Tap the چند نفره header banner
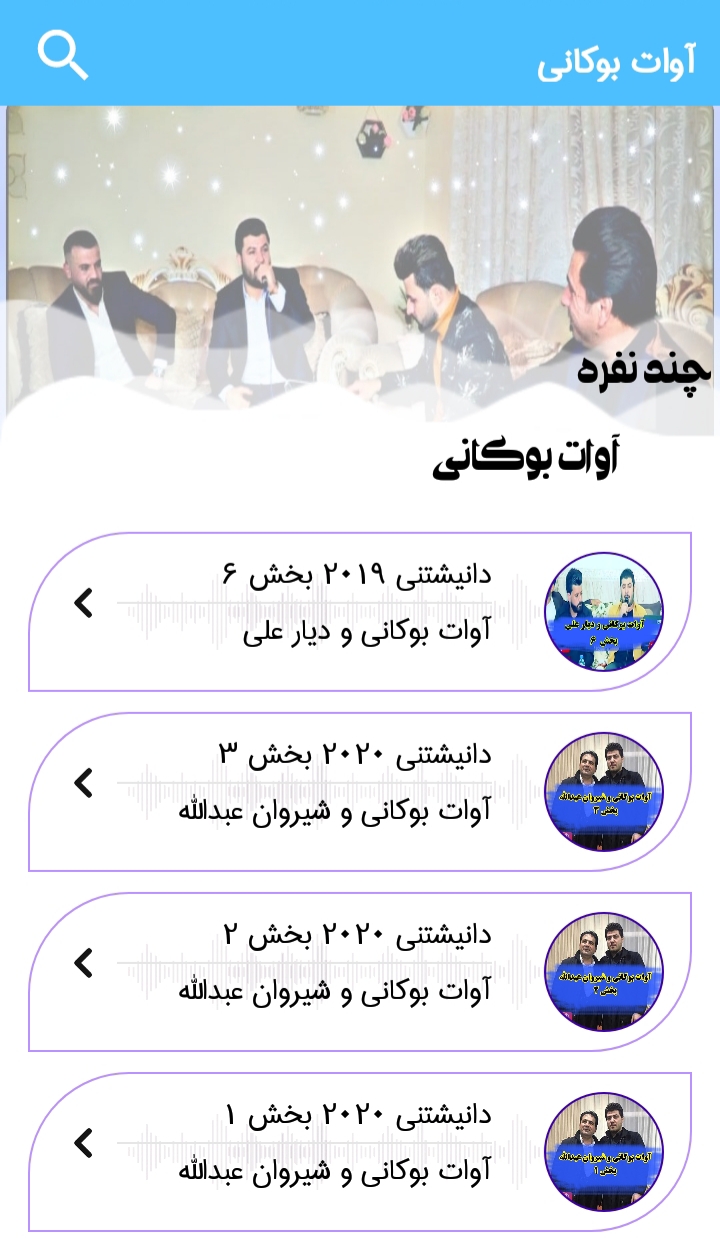Viewport: 720px width, 1238px height. click(x=360, y=270)
